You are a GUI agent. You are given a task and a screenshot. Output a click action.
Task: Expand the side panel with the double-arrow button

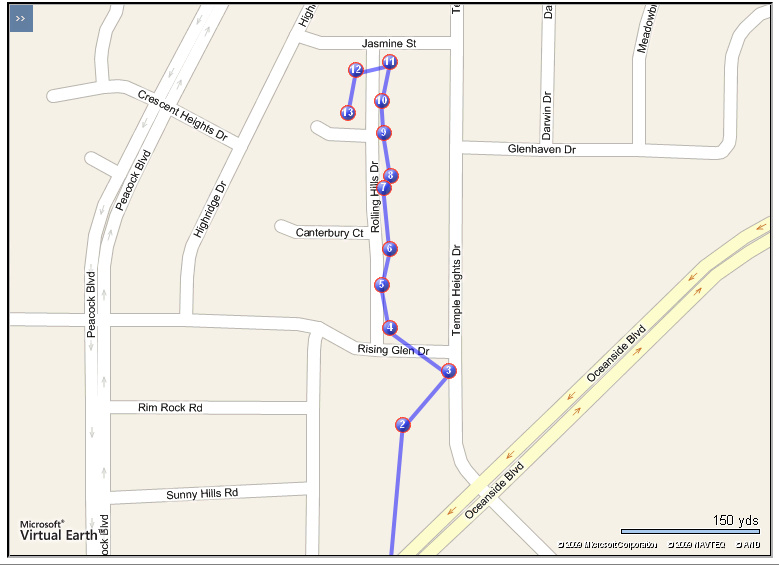[x=21, y=18]
